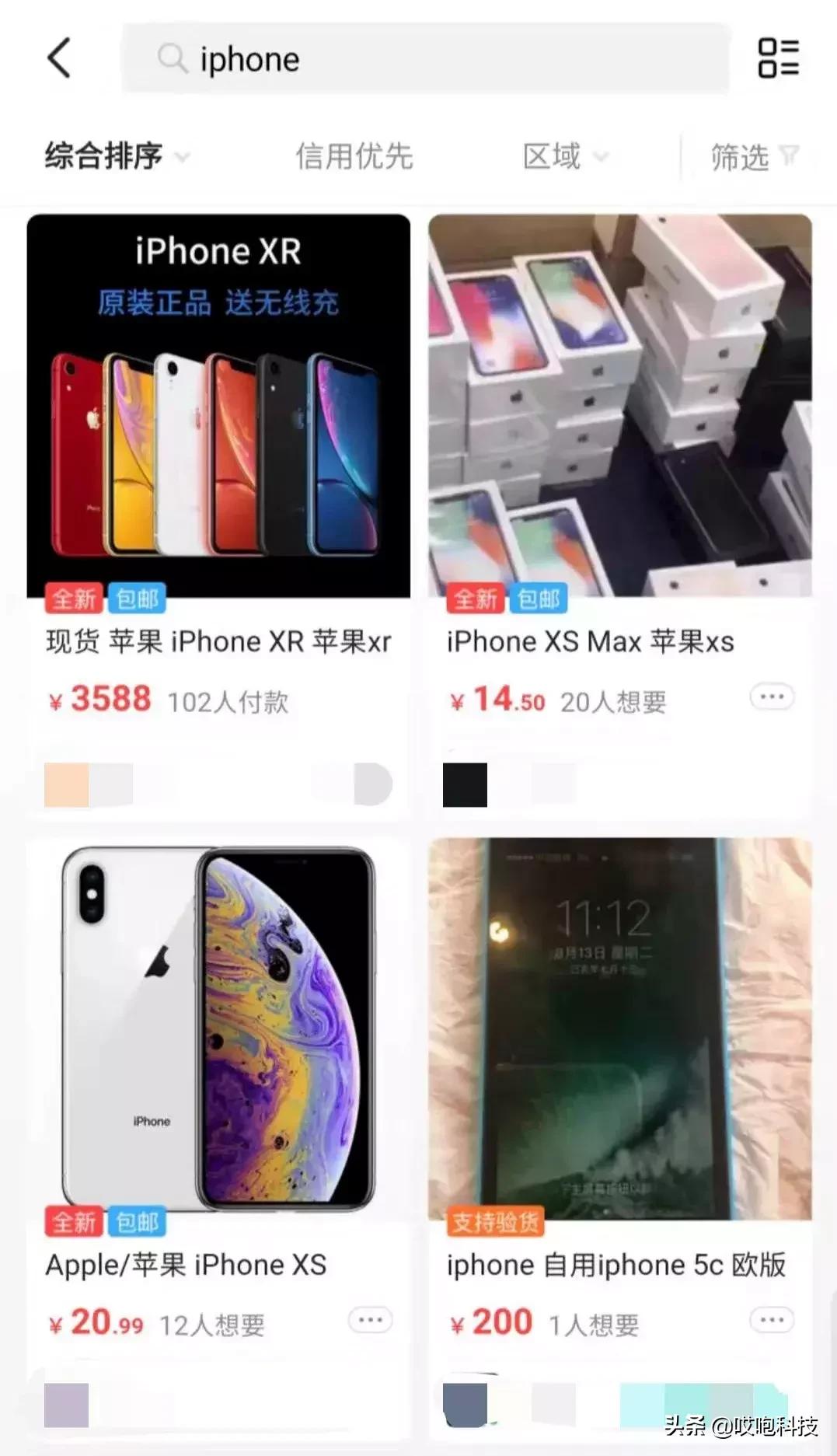Click the black color swatch under iPhone XS Max

tap(464, 786)
